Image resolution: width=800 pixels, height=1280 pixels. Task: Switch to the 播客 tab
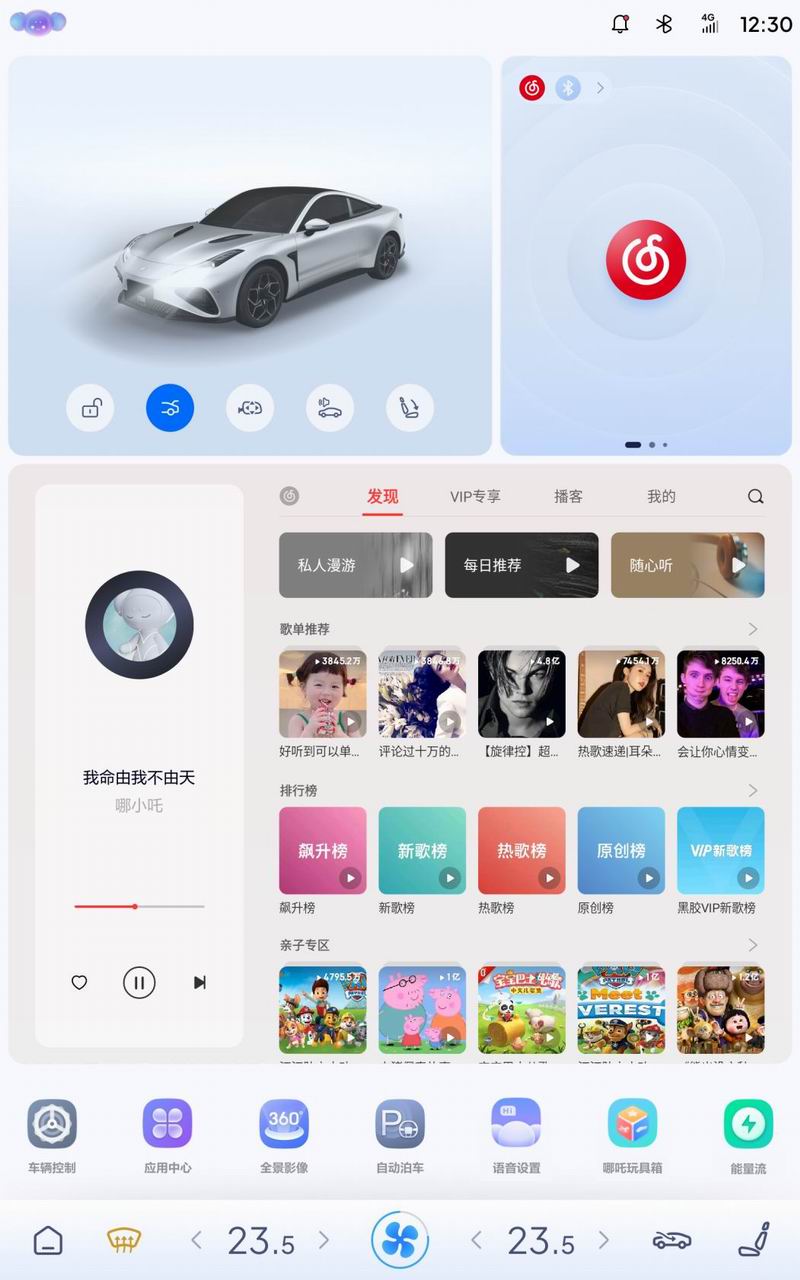pos(568,496)
